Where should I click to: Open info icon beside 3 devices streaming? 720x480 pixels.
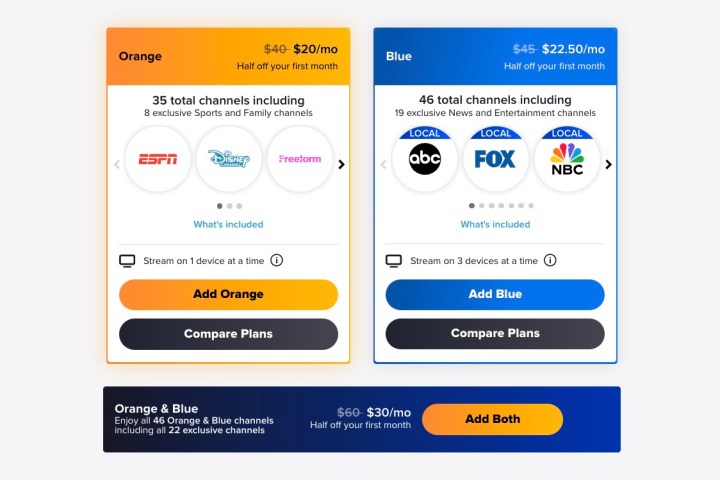tap(550, 260)
